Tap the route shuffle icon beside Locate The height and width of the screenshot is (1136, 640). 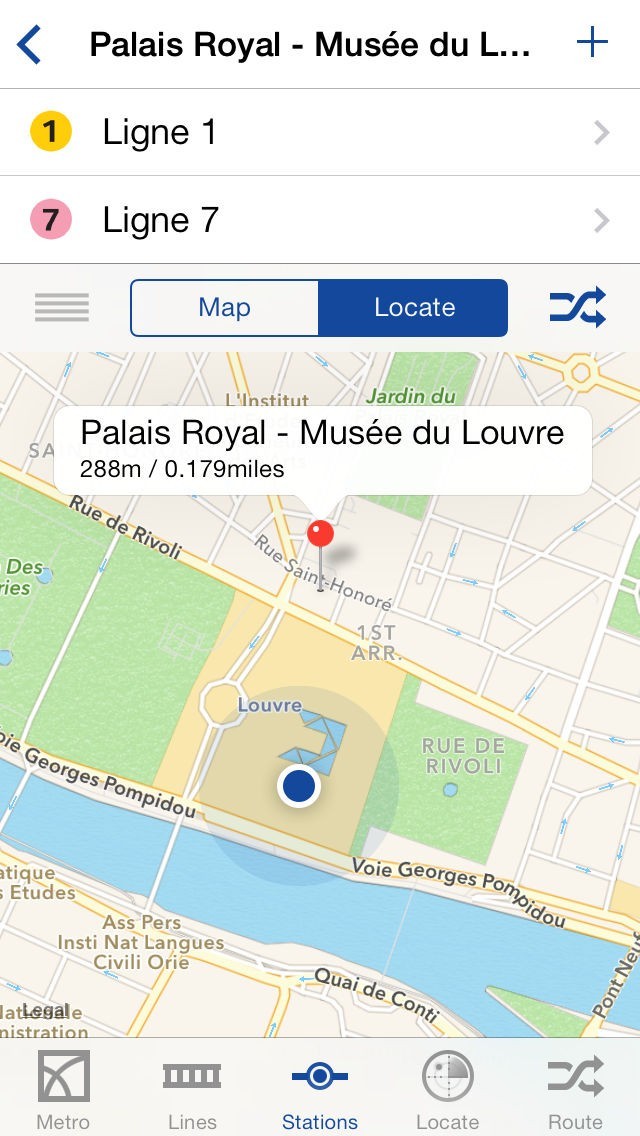577,307
